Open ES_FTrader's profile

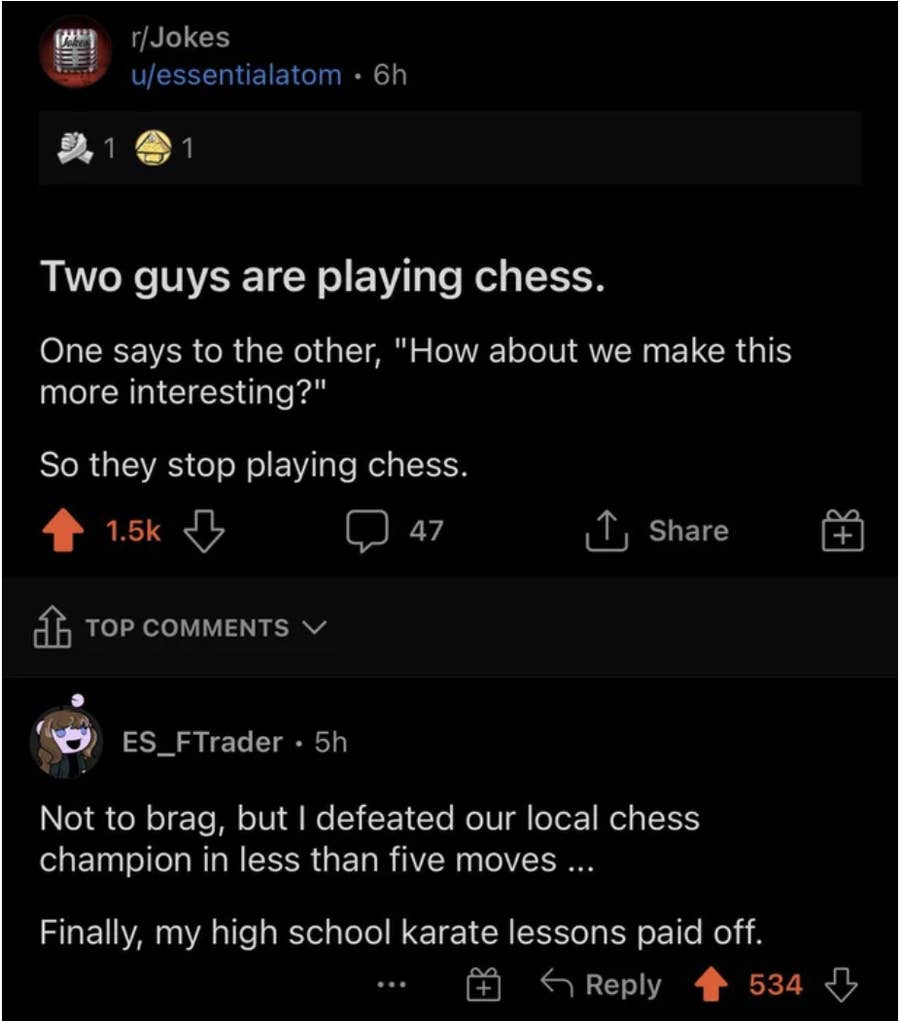[x=202, y=742]
